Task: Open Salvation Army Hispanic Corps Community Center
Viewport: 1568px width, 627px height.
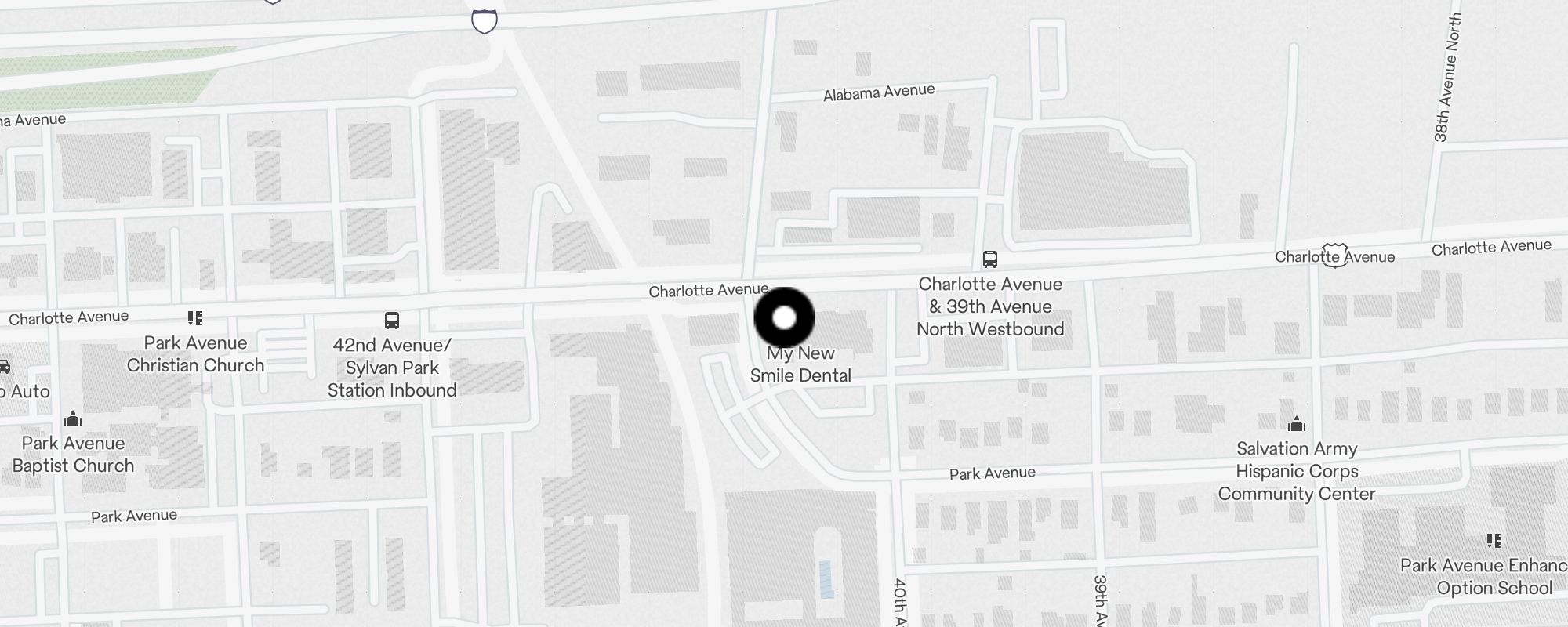Action: [1297, 425]
